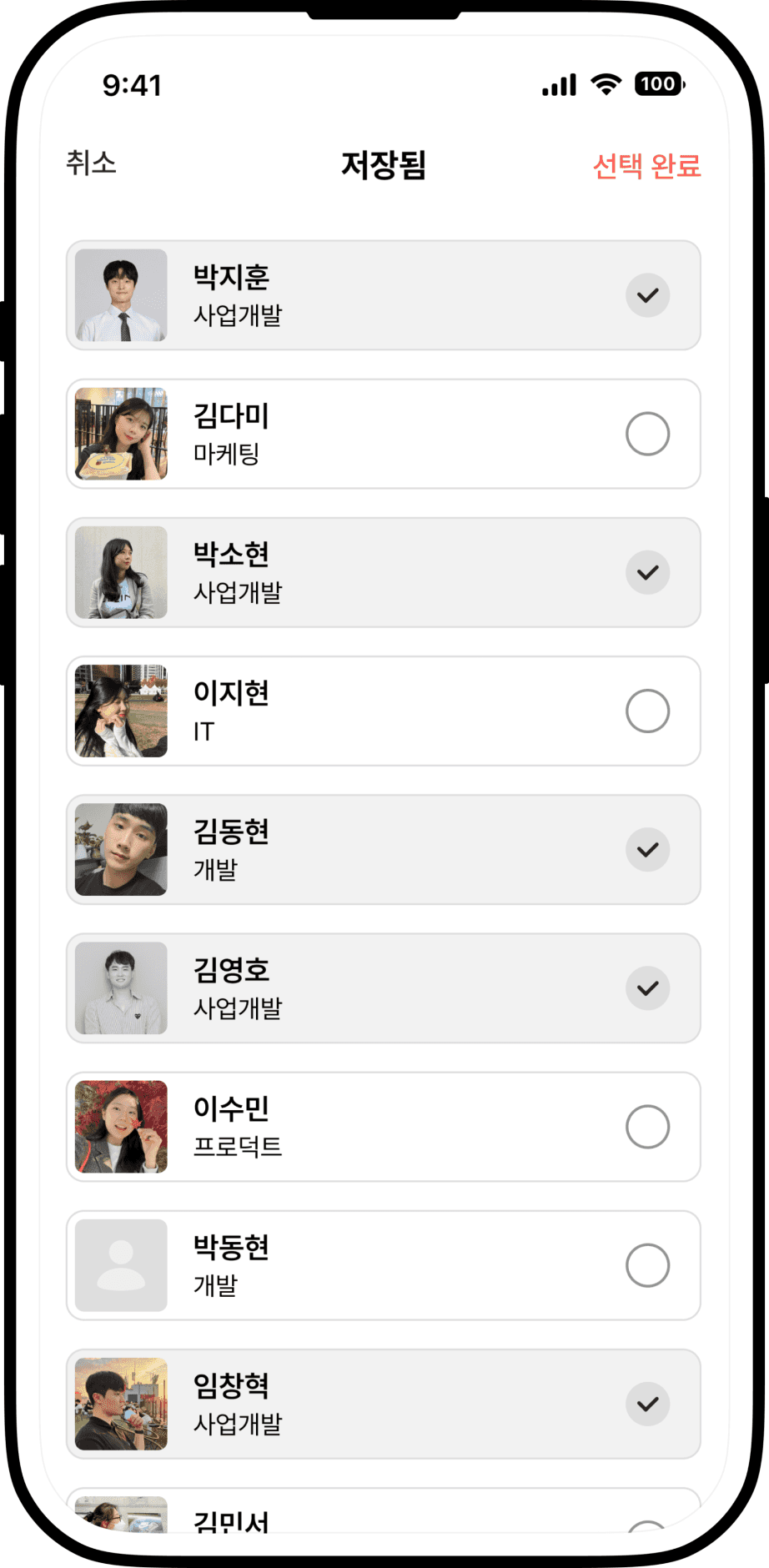Select 김다미's empty checkbox
Viewport: 769px width, 1568px height.
(648, 434)
